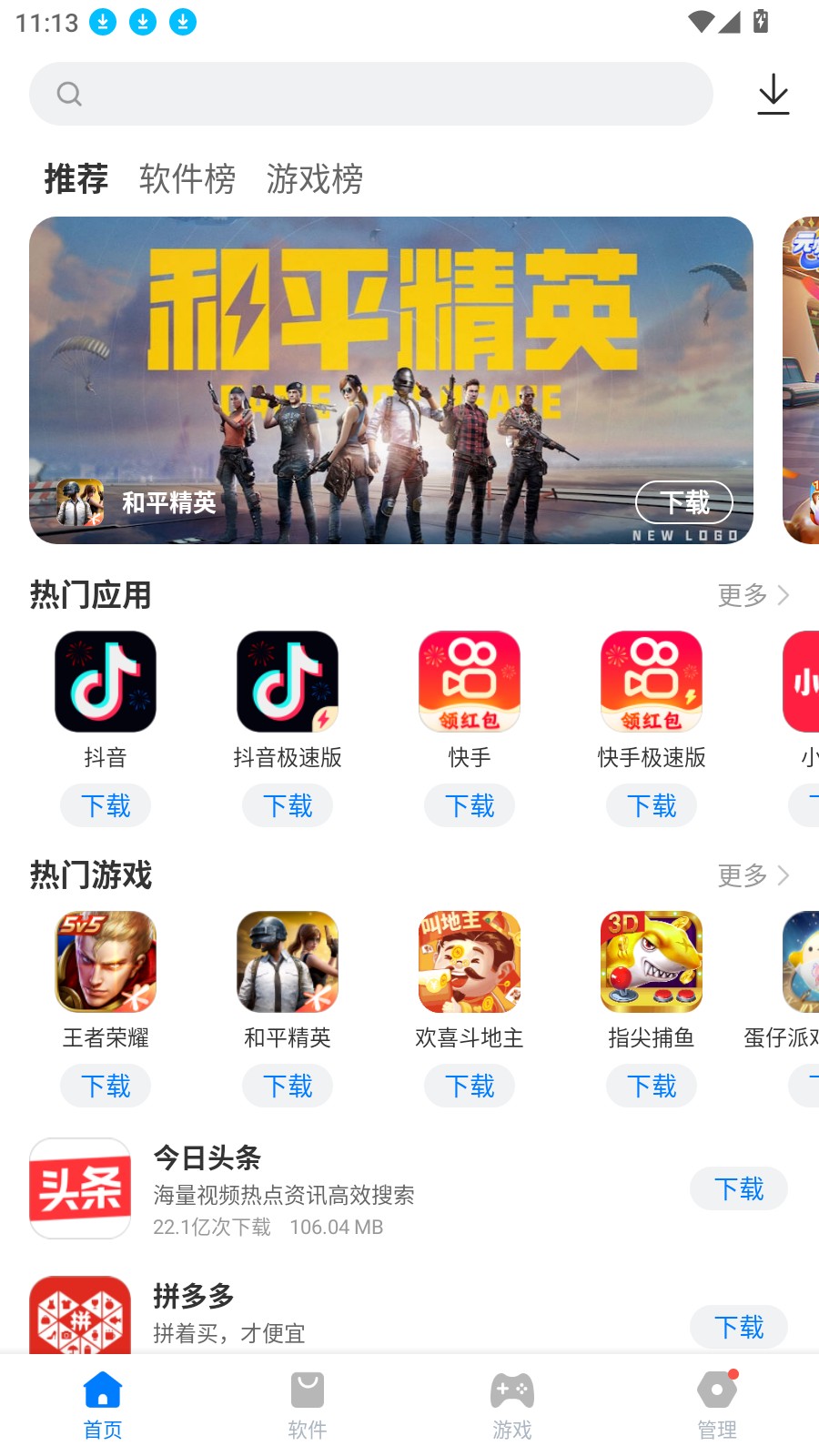The width and height of the screenshot is (819, 1456).
Task: Open 更多 for 热门应用
Action: (x=753, y=595)
